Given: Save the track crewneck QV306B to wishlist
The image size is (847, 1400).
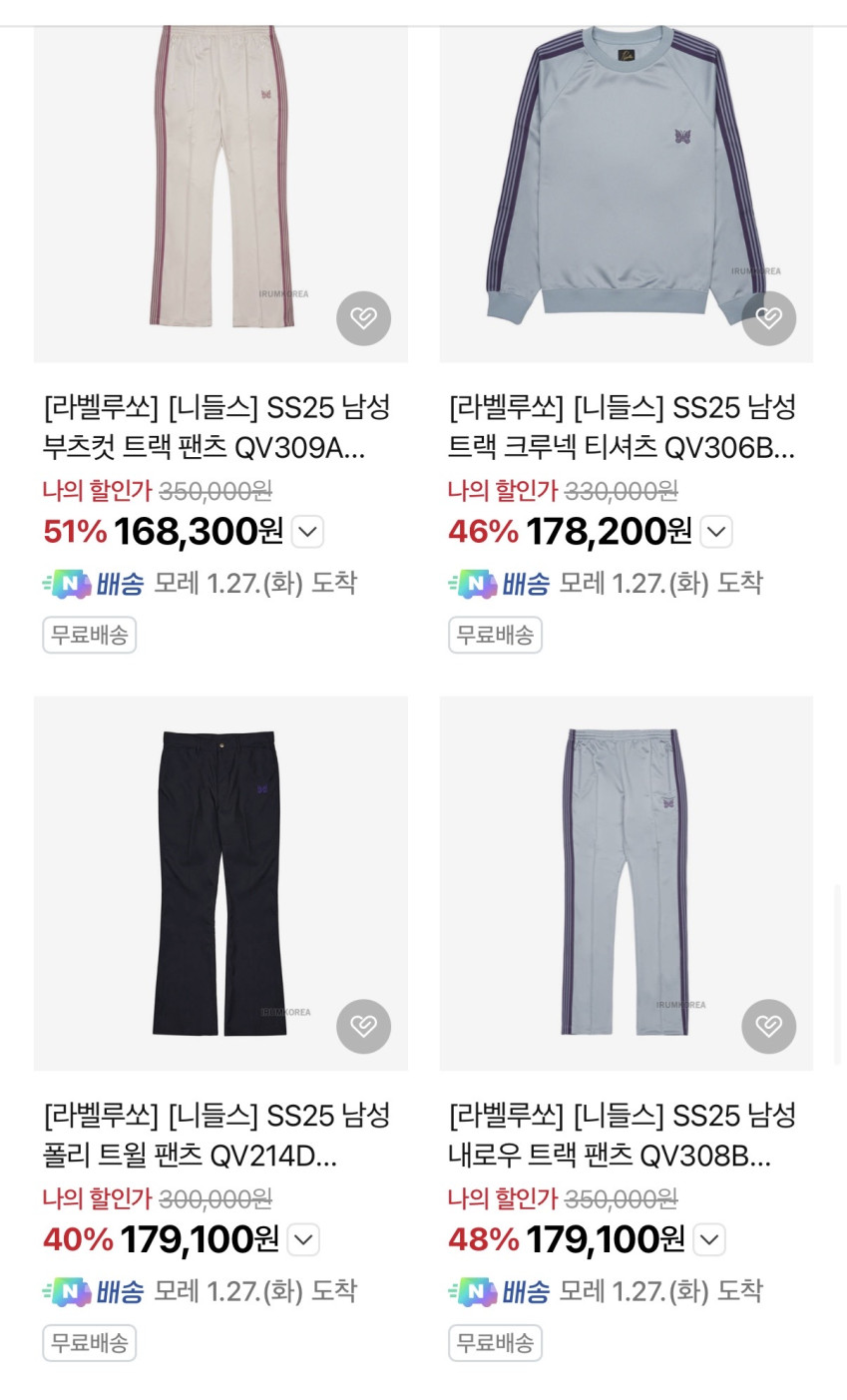Looking at the screenshot, I should tap(768, 318).
